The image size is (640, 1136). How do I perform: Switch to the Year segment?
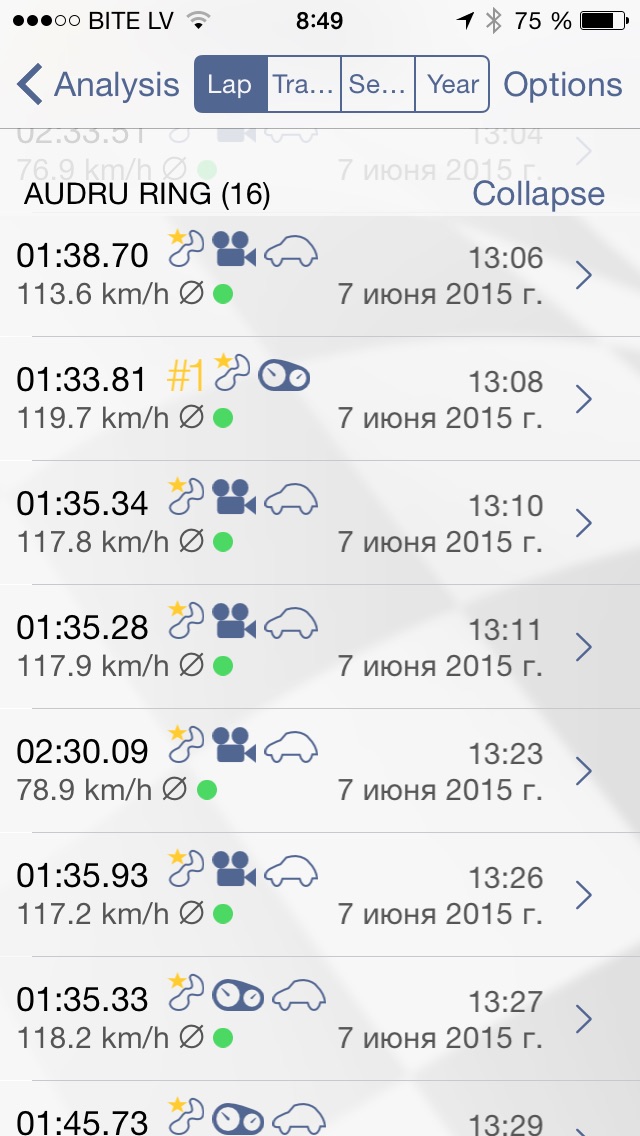click(x=453, y=85)
